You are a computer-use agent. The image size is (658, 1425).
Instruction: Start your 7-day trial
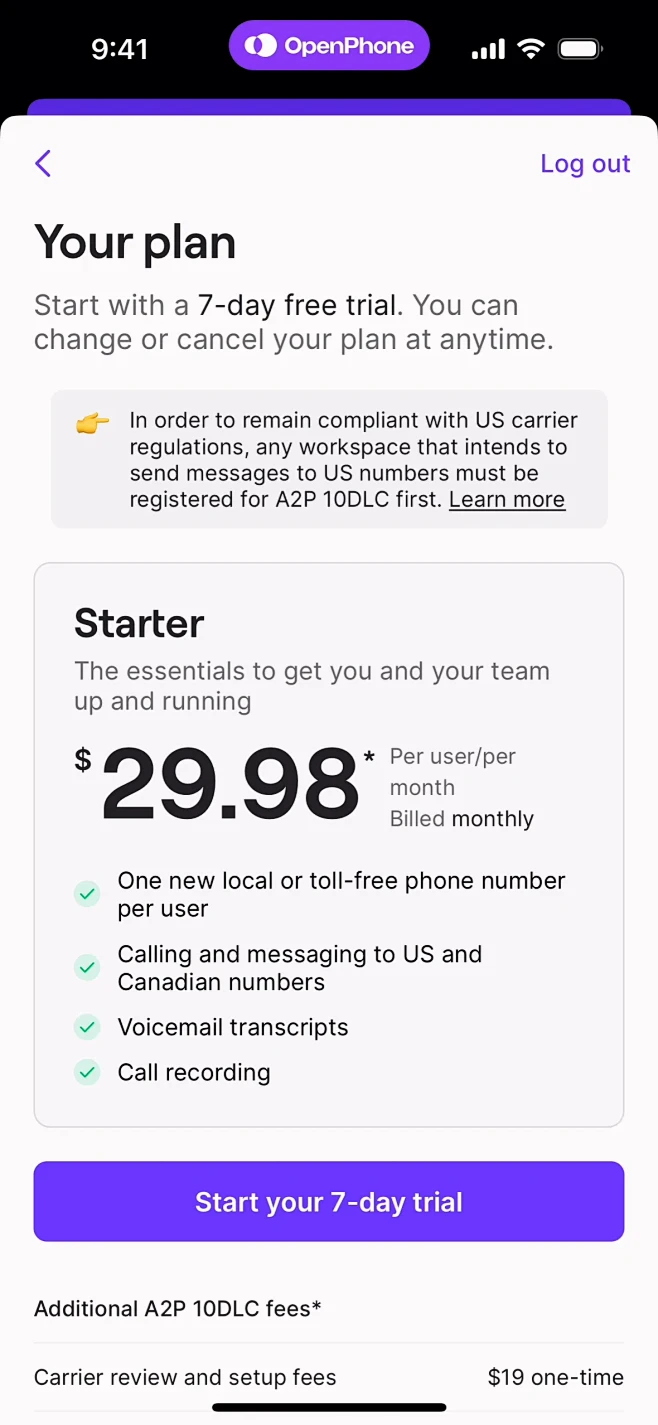pyautogui.click(x=329, y=1201)
